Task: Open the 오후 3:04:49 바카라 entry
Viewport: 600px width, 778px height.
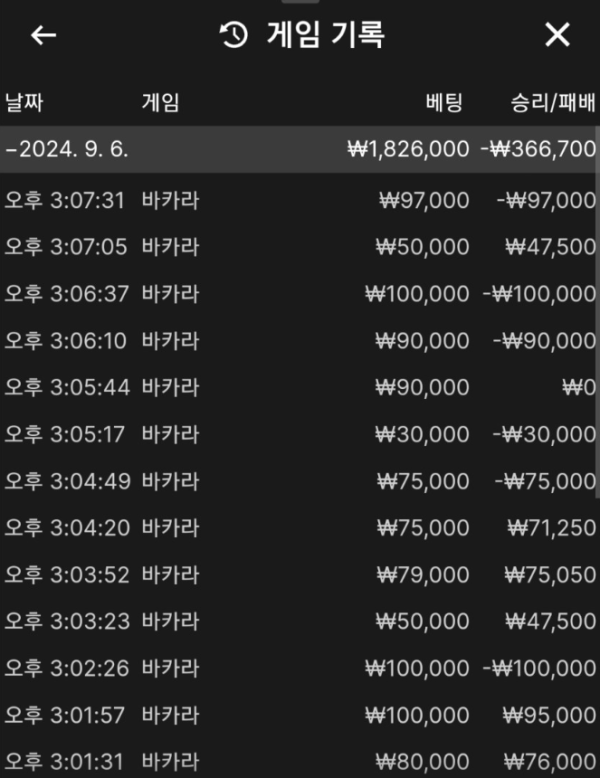Action: pos(300,481)
